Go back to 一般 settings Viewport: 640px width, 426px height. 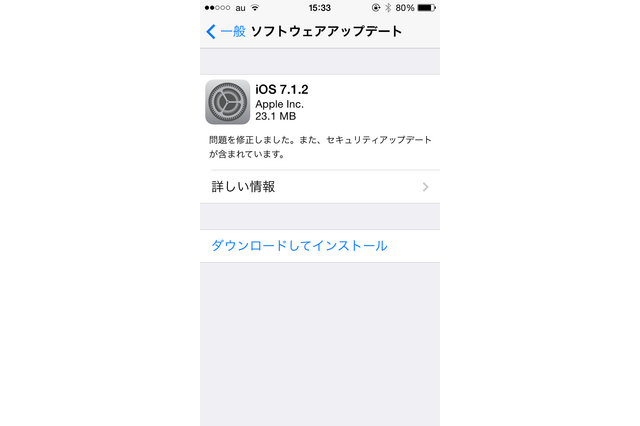click(x=226, y=32)
